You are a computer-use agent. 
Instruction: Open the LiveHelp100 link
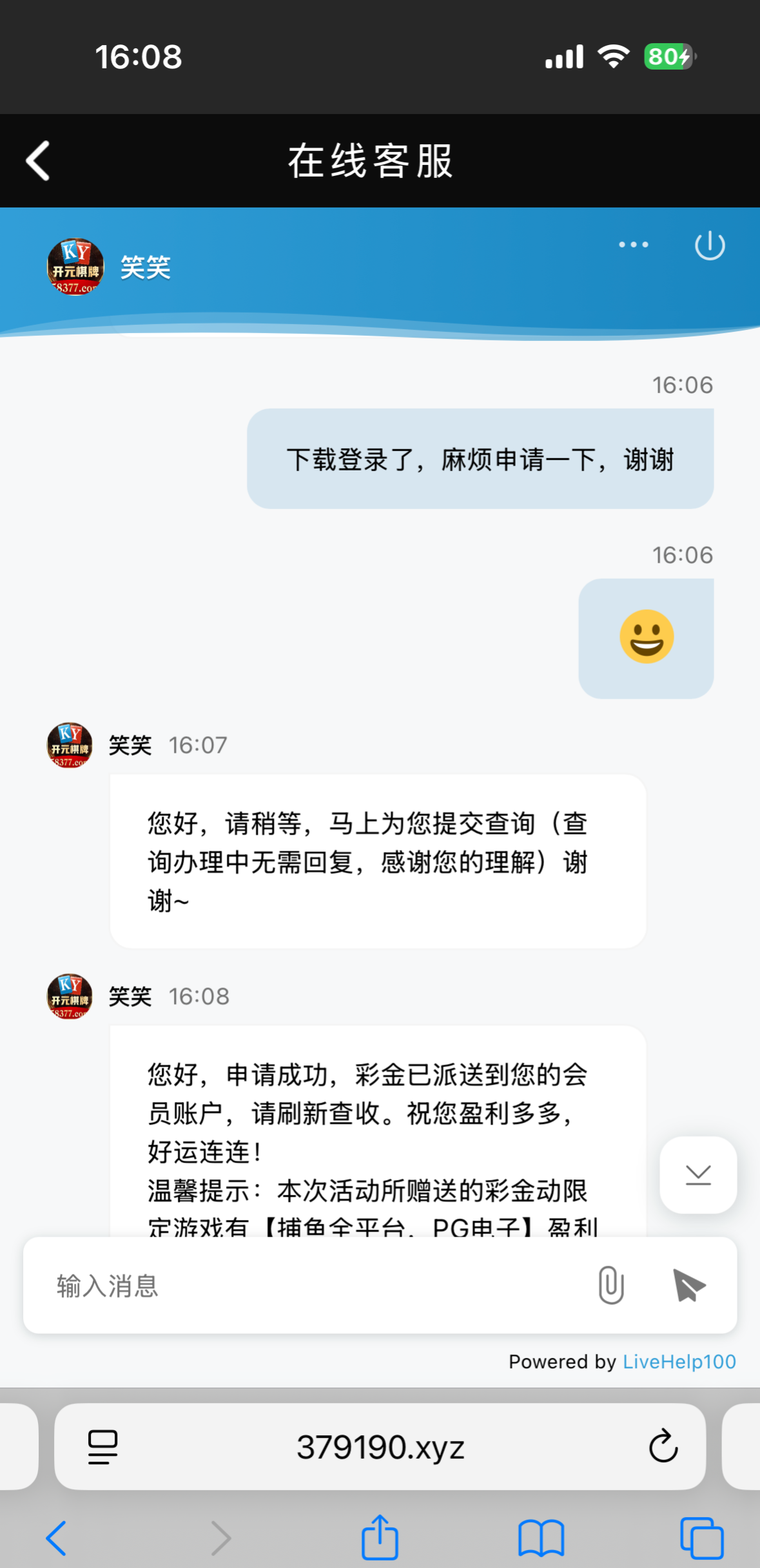pos(679,1362)
